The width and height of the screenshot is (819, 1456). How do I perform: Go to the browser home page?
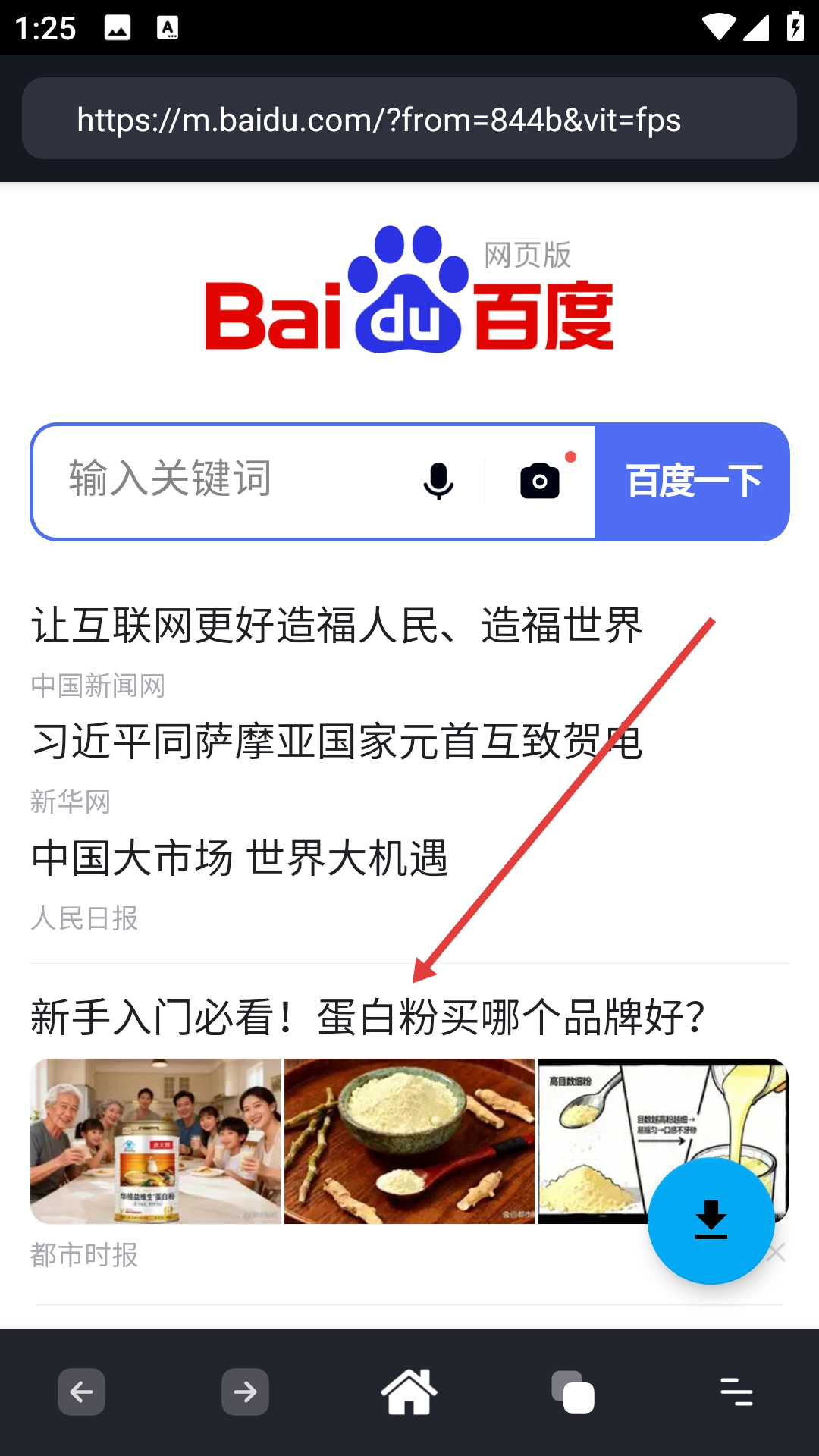[x=409, y=1392]
